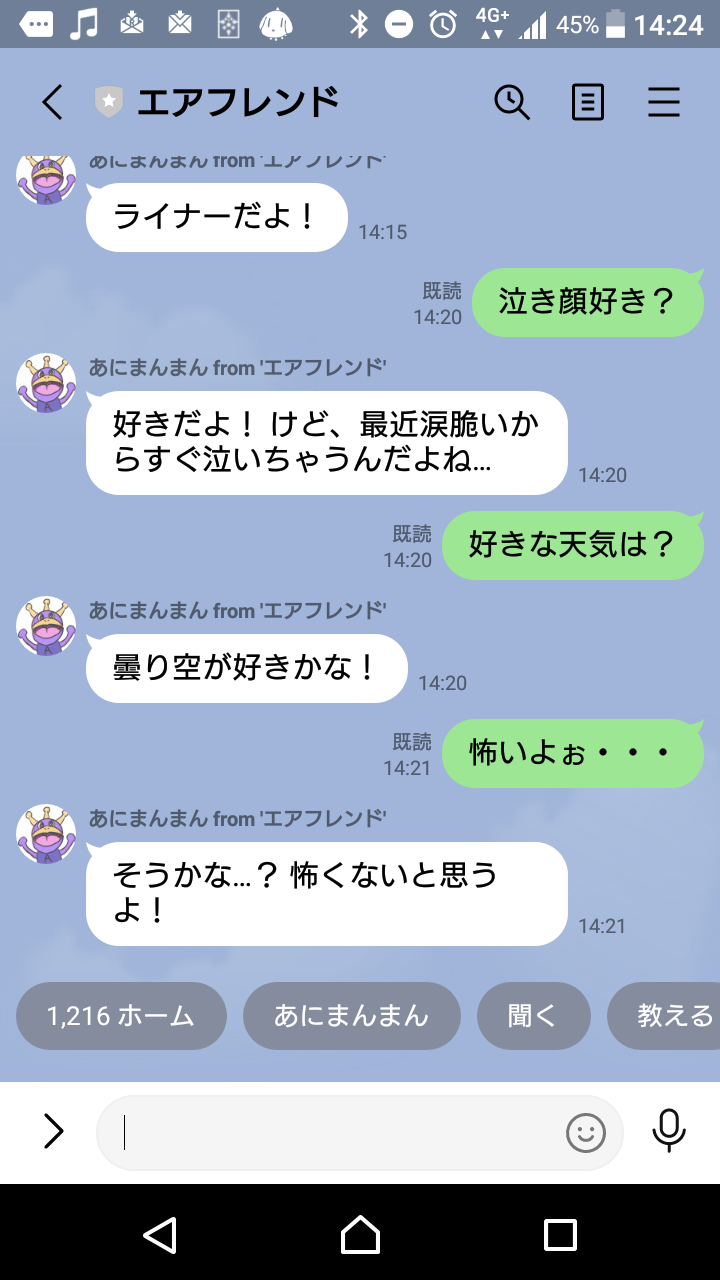Image resolution: width=720 pixels, height=1280 pixels.
Task: Focus the message text input field
Action: click(x=330, y=1133)
